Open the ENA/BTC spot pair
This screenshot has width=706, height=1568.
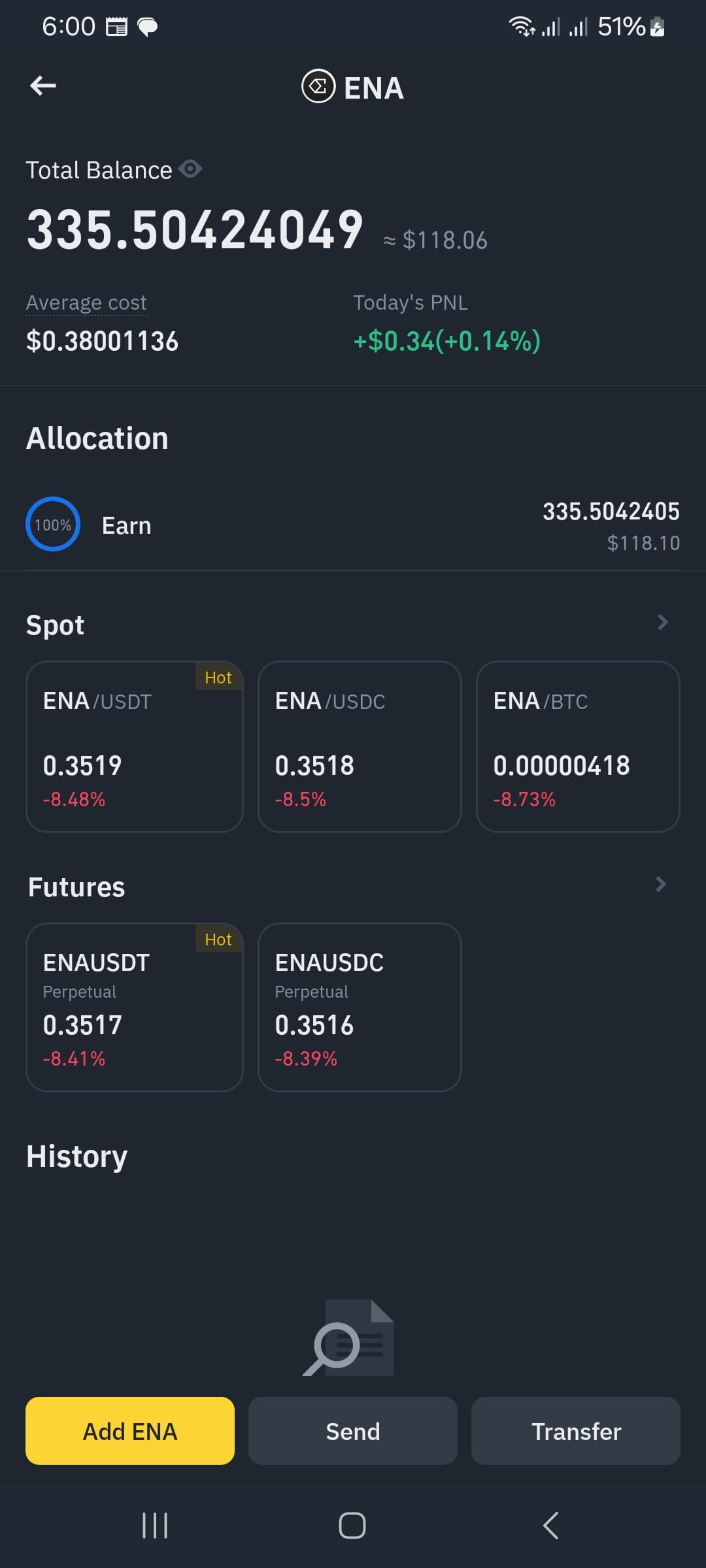[x=579, y=747]
